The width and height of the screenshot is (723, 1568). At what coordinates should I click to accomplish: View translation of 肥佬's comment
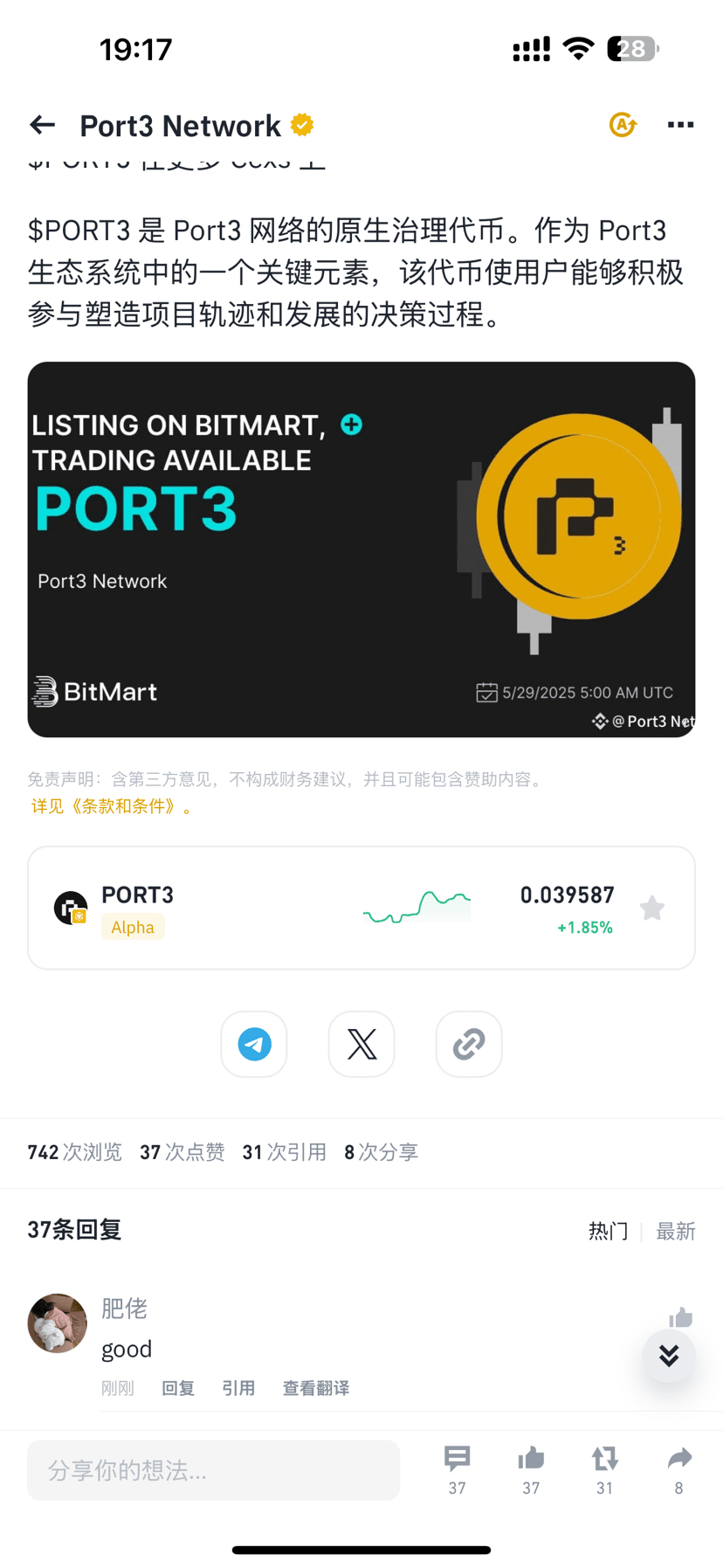[316, 1388]
